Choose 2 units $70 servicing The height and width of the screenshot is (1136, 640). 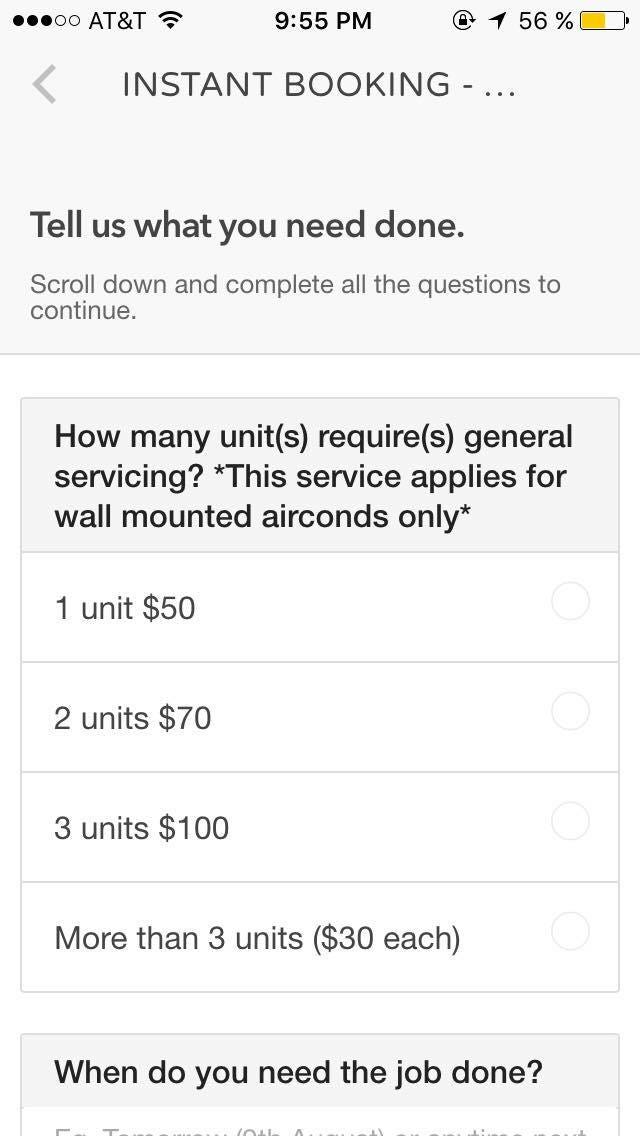click(570, 712)
